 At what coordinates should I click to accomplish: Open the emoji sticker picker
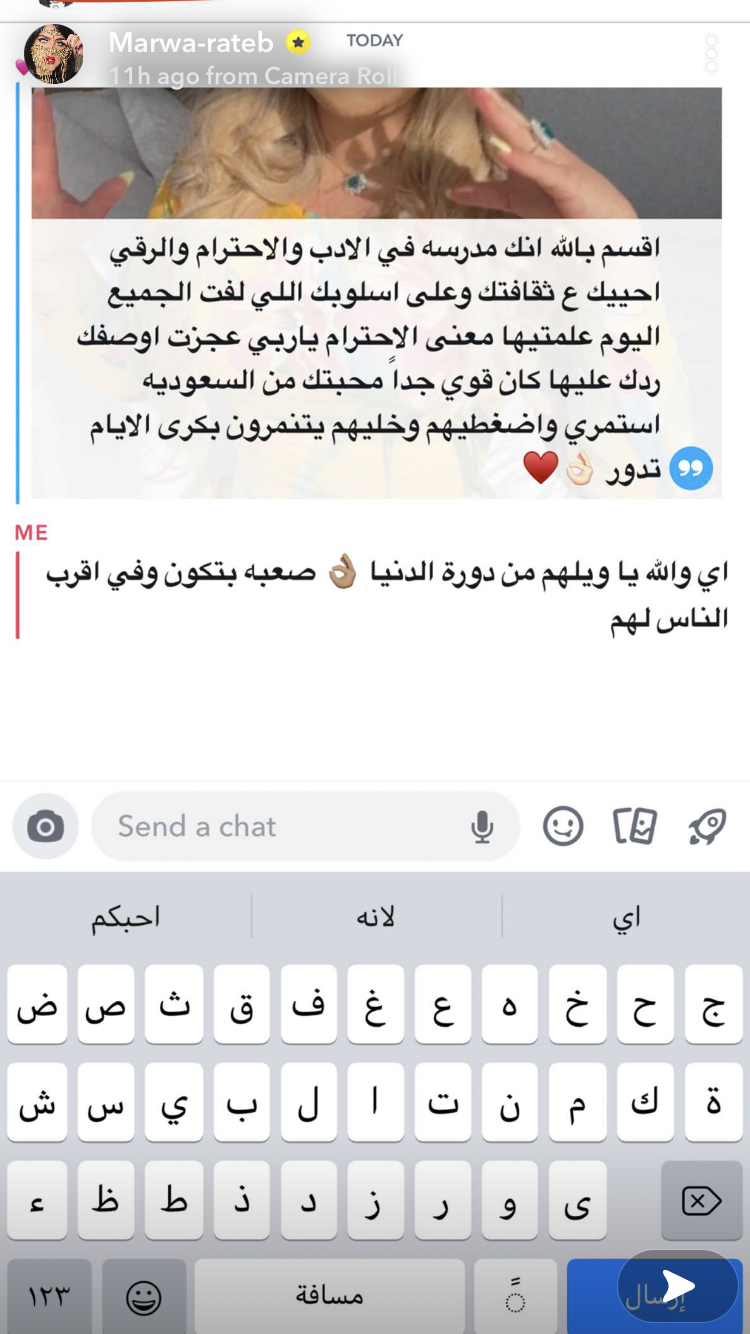point(563,827)
